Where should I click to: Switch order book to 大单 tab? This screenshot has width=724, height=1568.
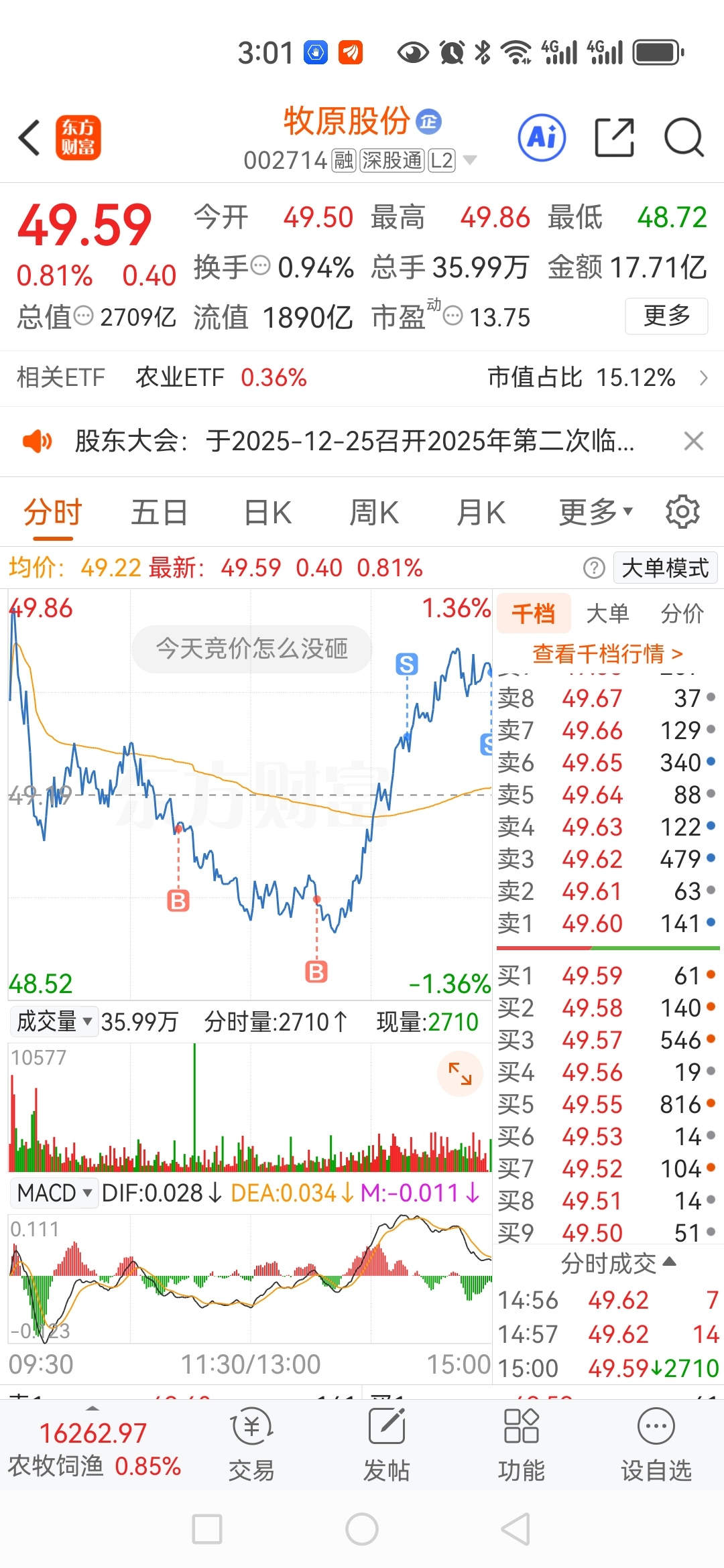607,613
